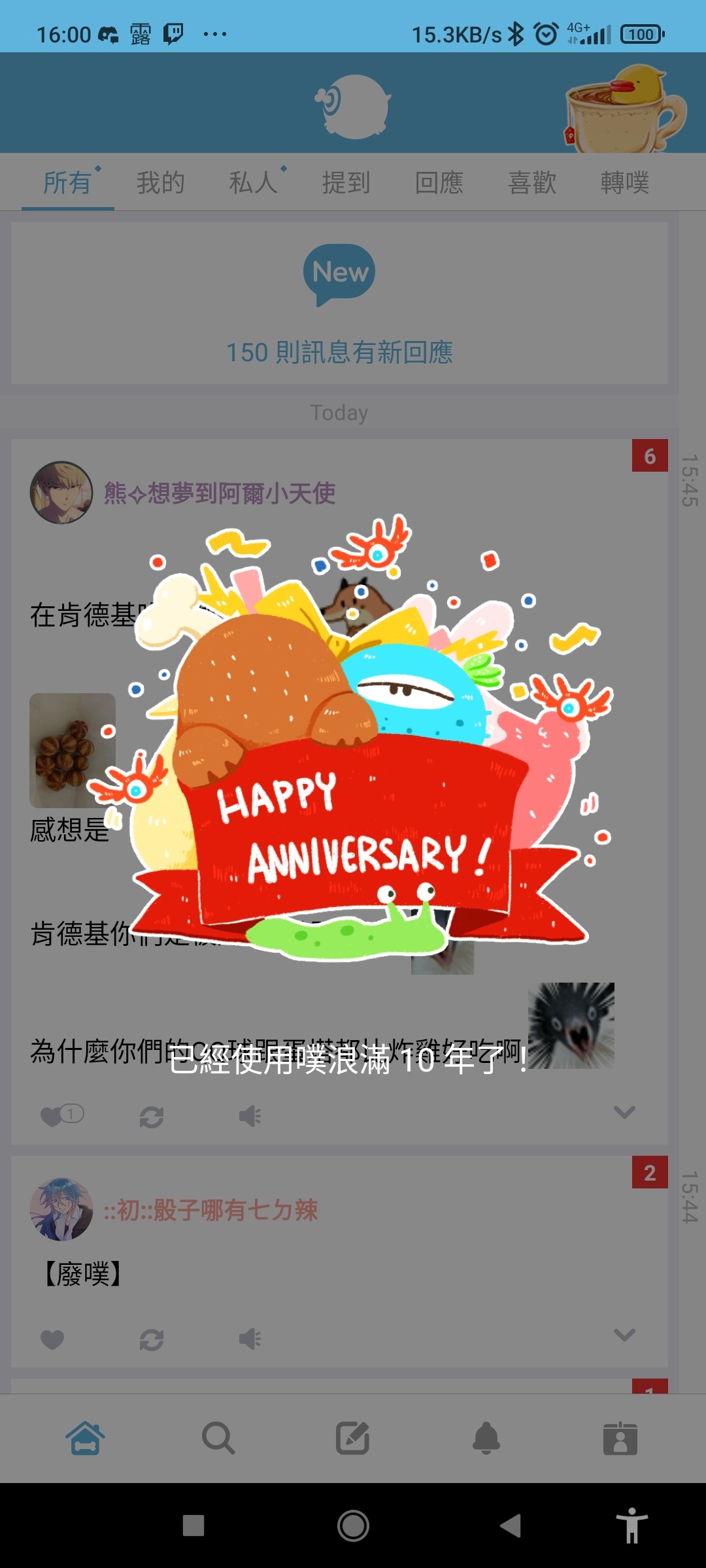
Task: Mute the post by 熊✧想夢到阿爾小天使
Action: pyautogui.click(x=250, y=1117)
